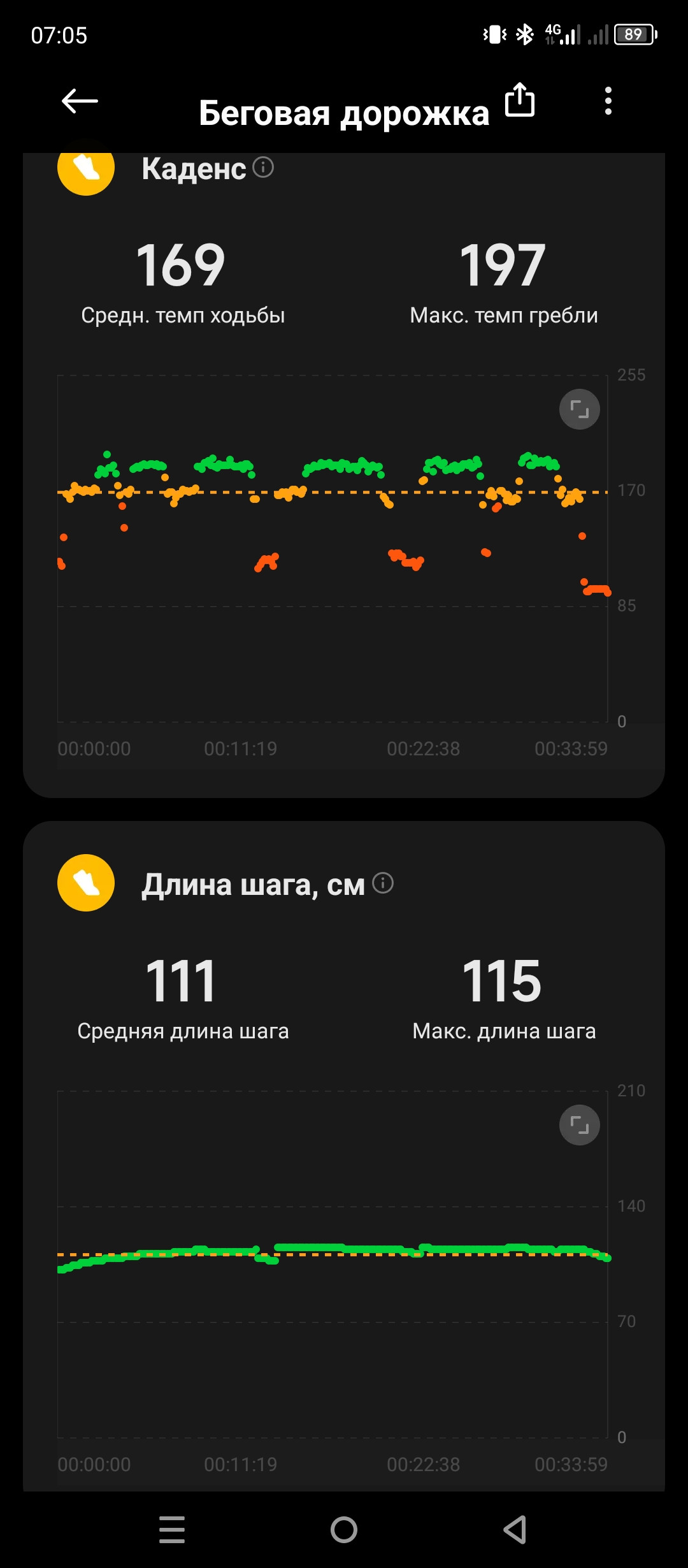Open the three-dot overflow menu

click(608, 101)
